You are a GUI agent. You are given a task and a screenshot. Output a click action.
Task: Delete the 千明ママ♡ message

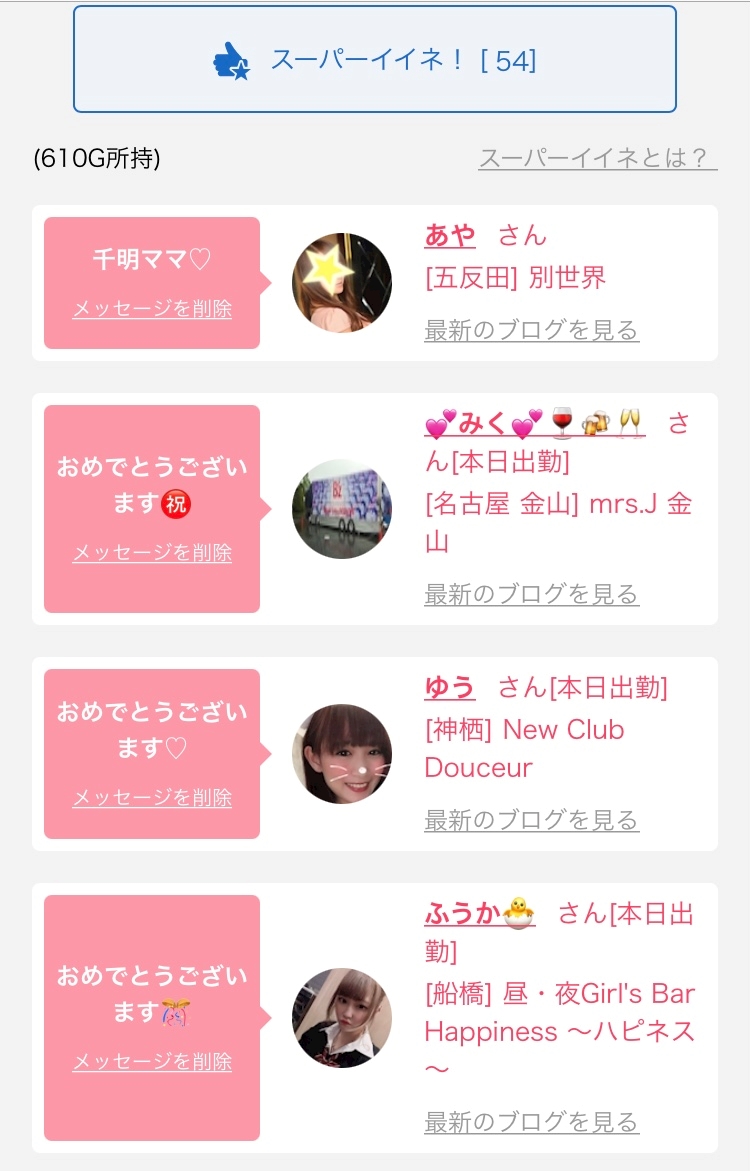pos(152,308)
